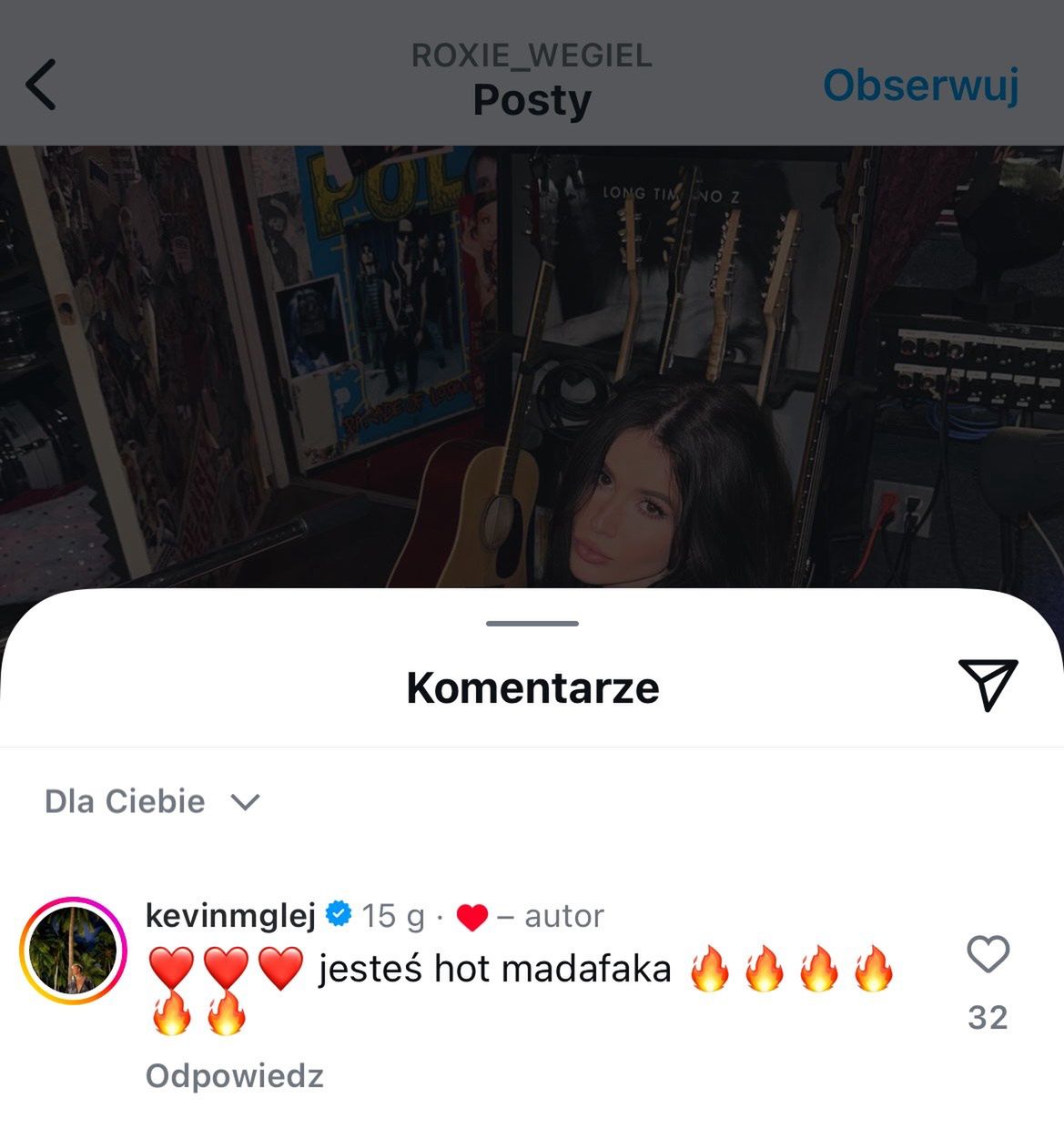Tap the comments sheet drag handle
The height and width of the screenshot is (1129, 1064).
[532, 624]
